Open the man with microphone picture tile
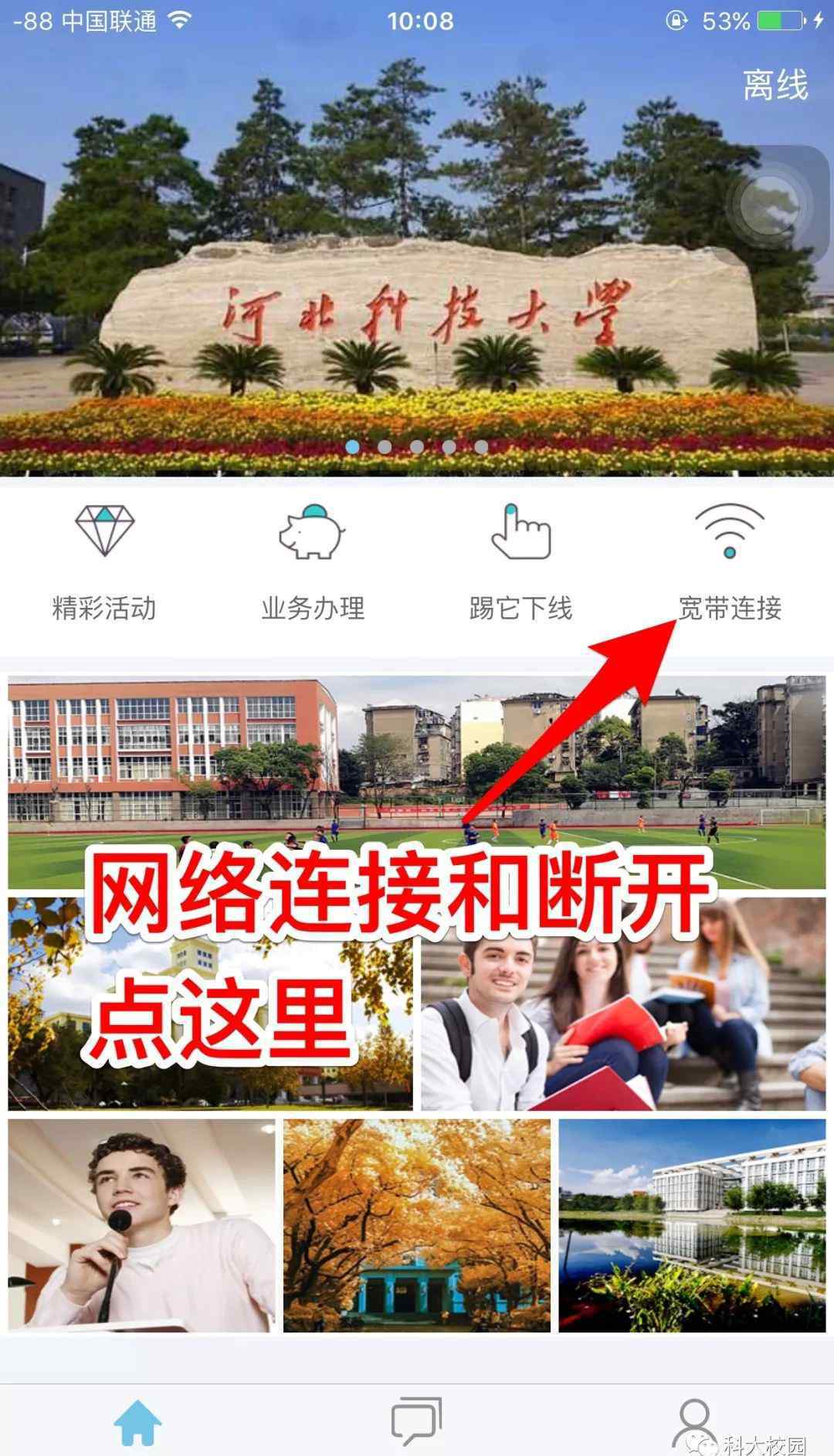Screen dimensions: 834x1456 (141, 1225)
